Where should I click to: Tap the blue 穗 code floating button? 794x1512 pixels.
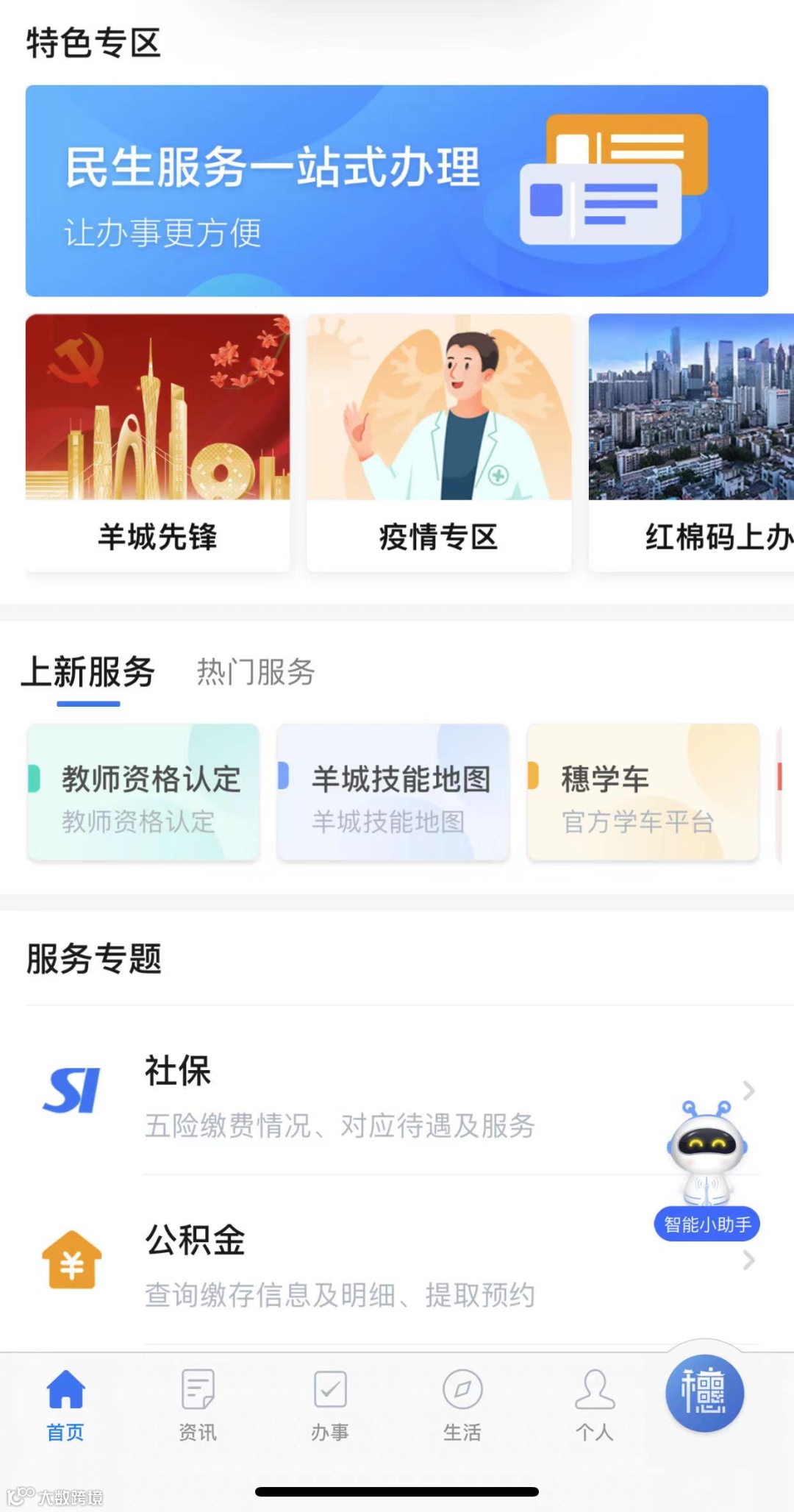coord(704,1393)
